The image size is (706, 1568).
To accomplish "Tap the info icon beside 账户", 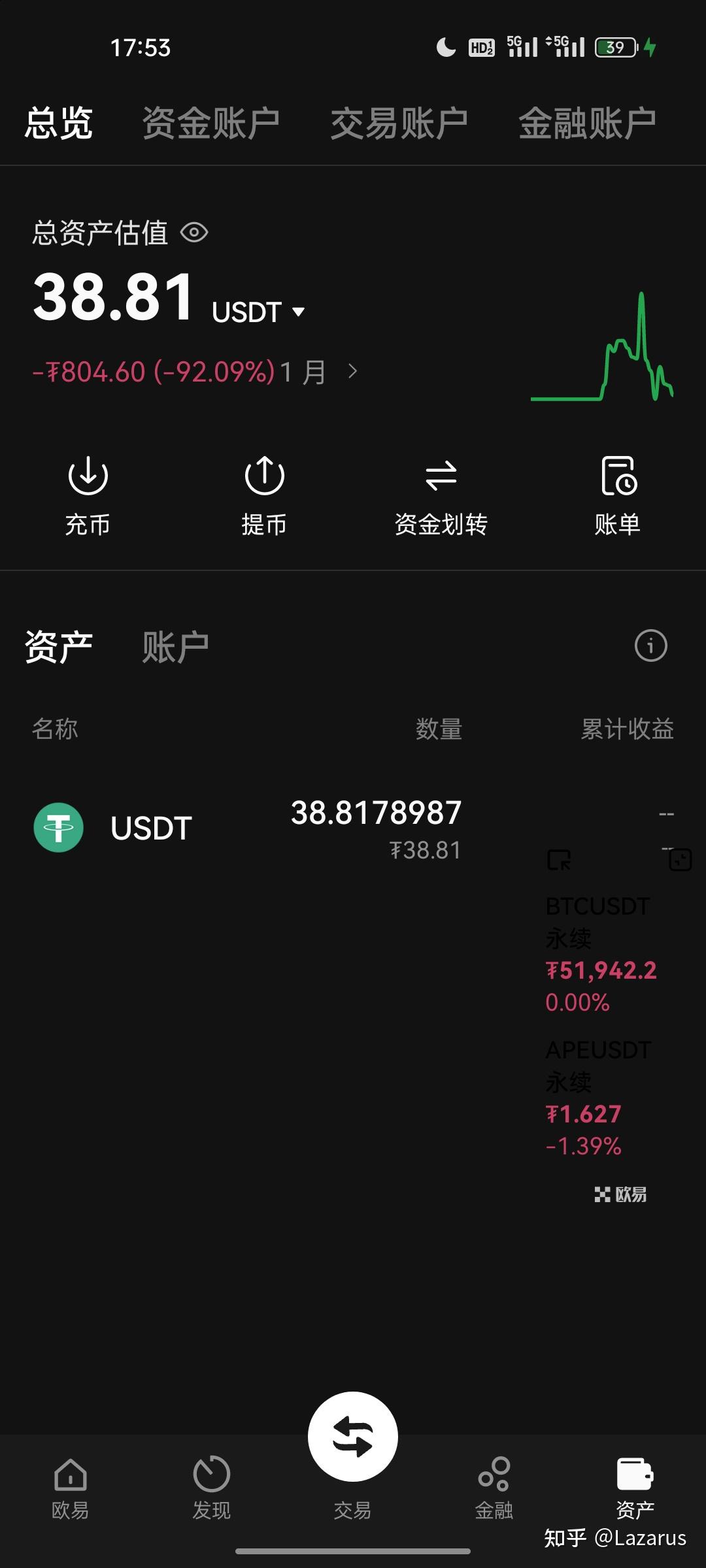I will 650,645.
